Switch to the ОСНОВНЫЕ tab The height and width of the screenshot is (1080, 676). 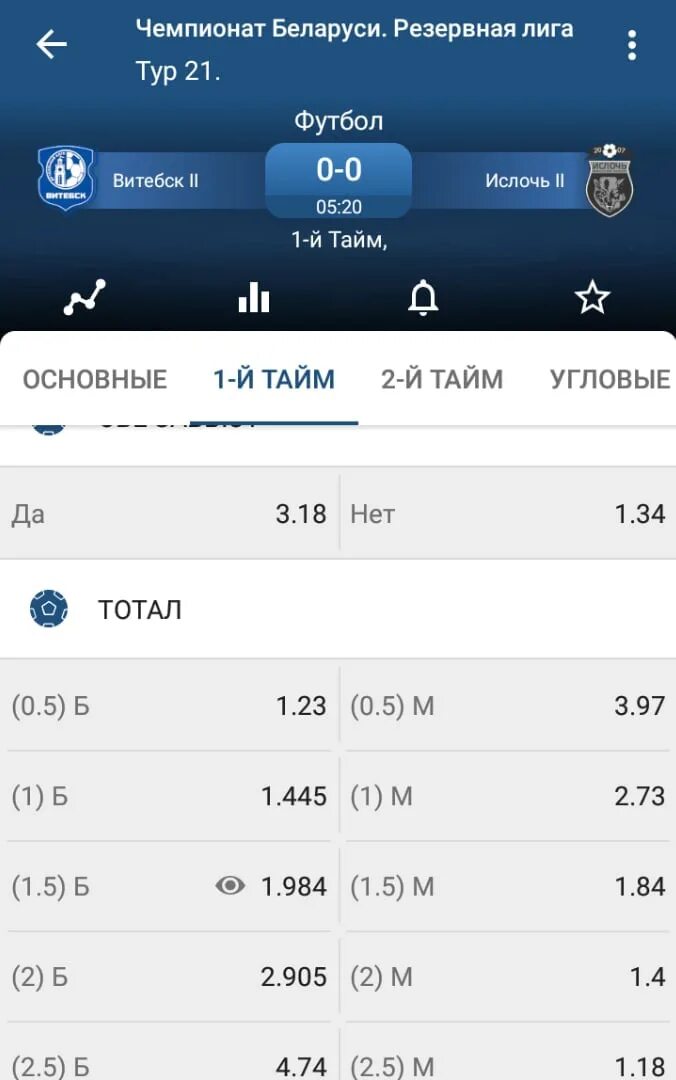click(95, 380)
